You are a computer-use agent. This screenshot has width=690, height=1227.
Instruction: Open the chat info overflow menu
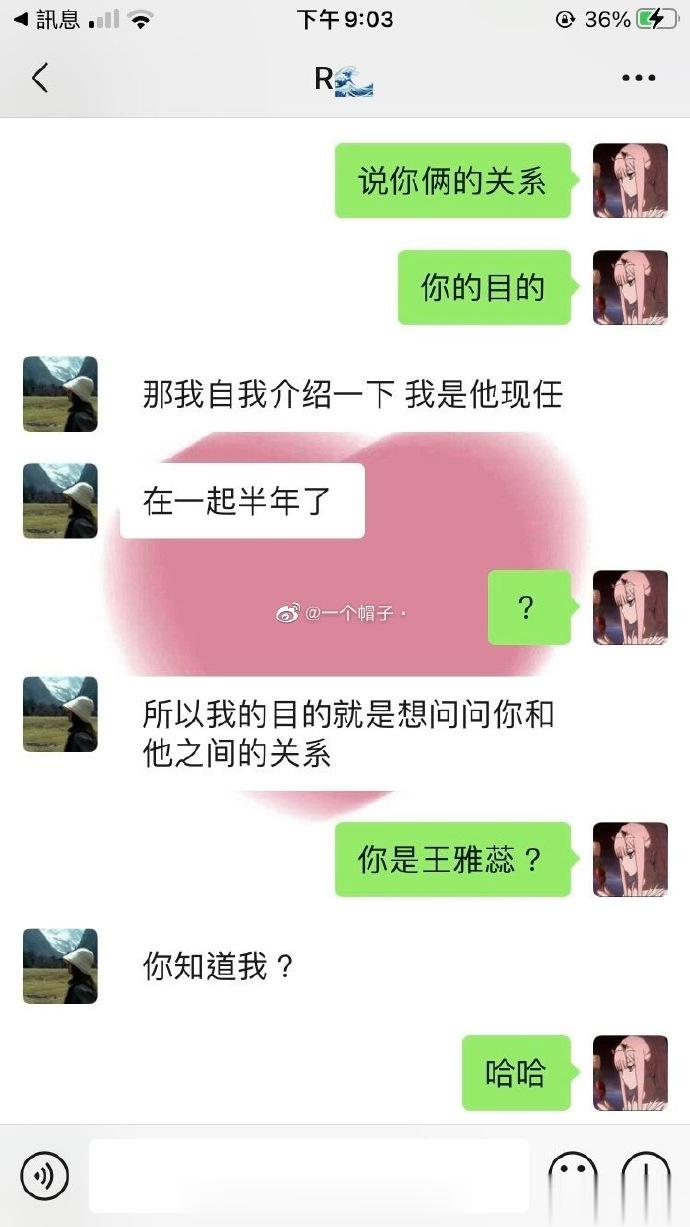click(638, 78)
